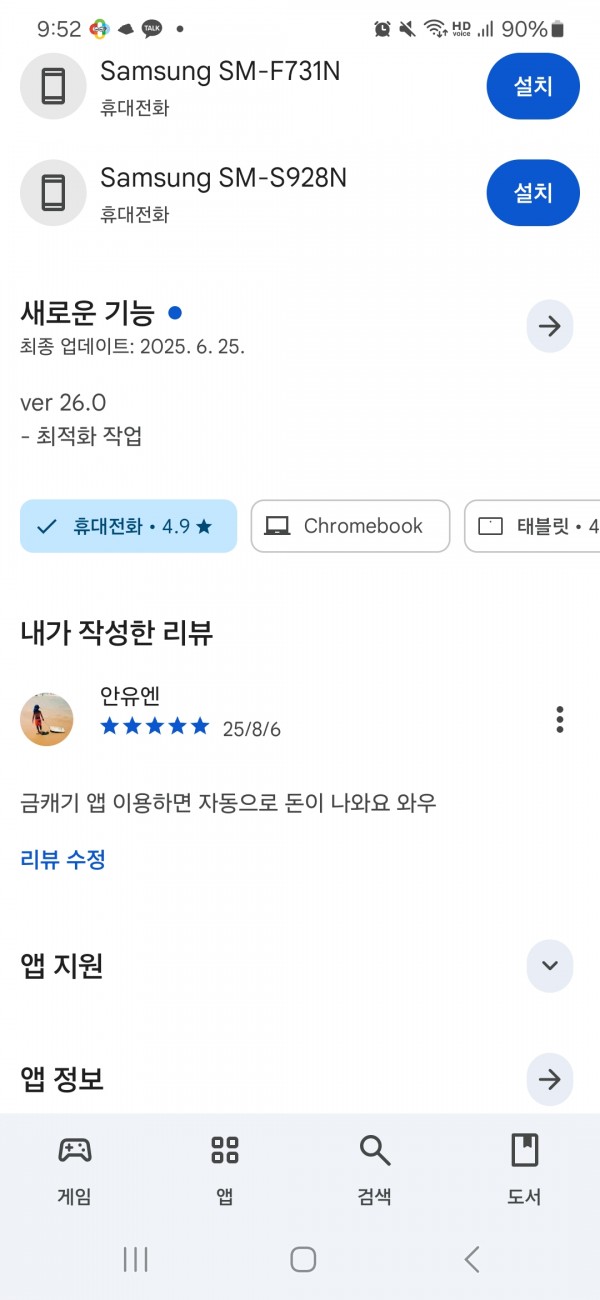
Task: Switch to the 앱 tab
Action: [225, 1170]
